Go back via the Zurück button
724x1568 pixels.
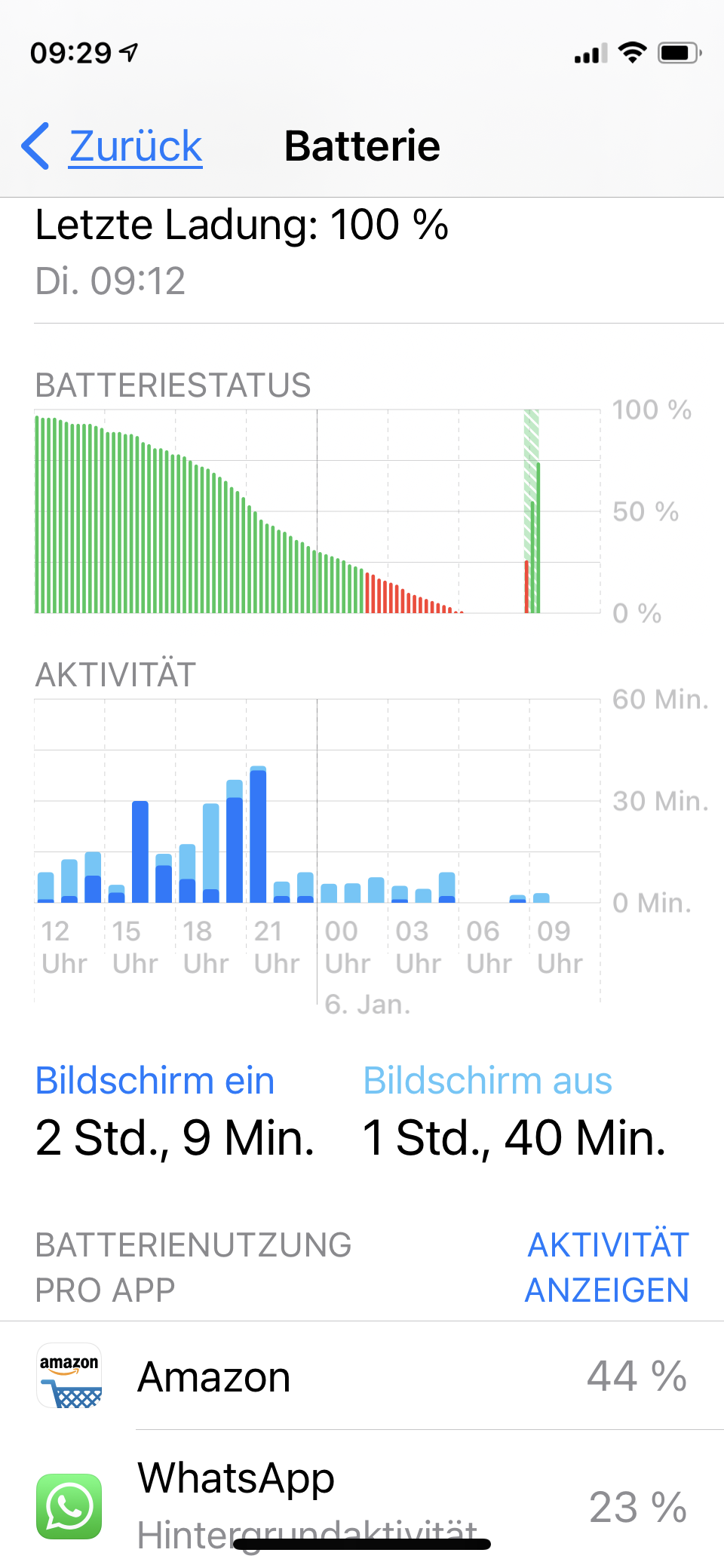coord(113,146)
